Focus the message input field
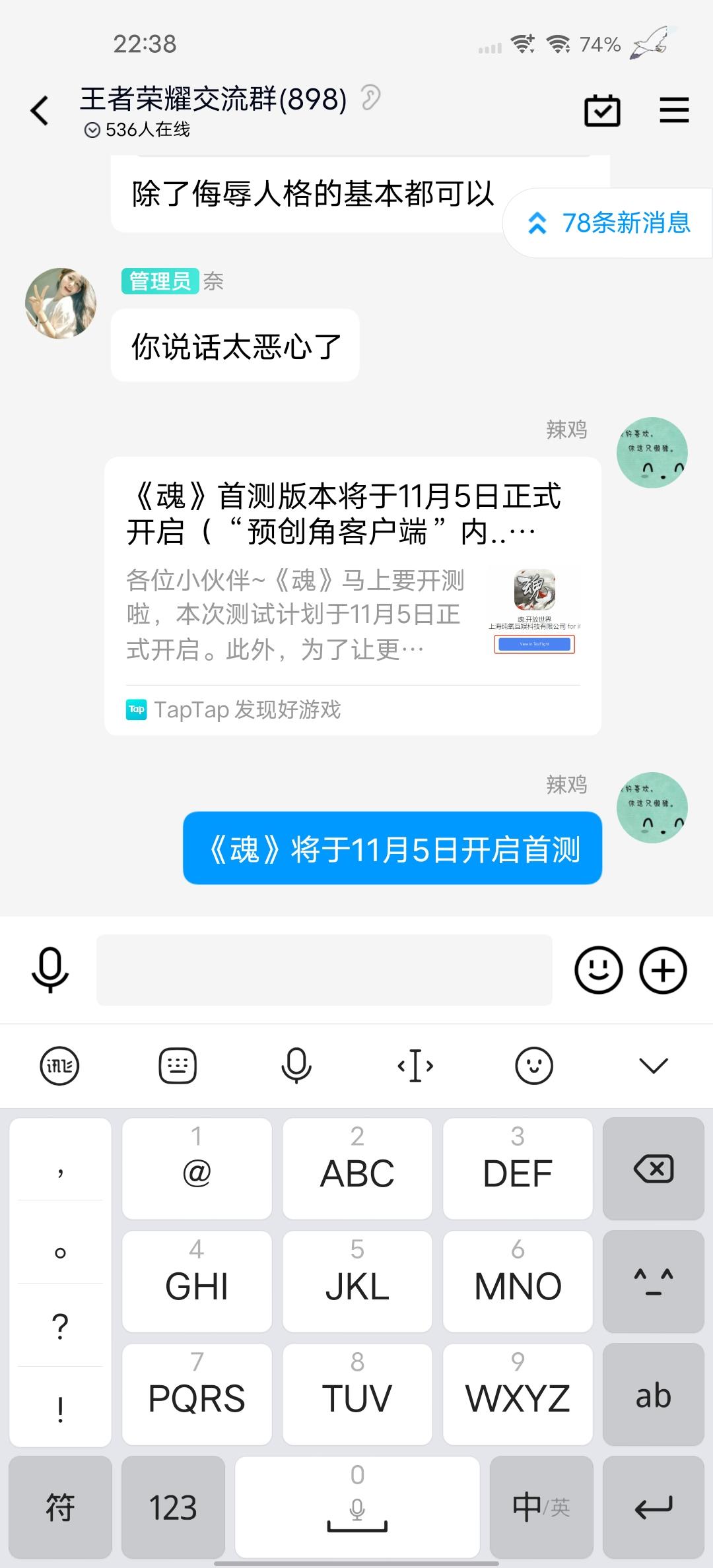This screenshot has height=1568, width=713. coord(324,970)
